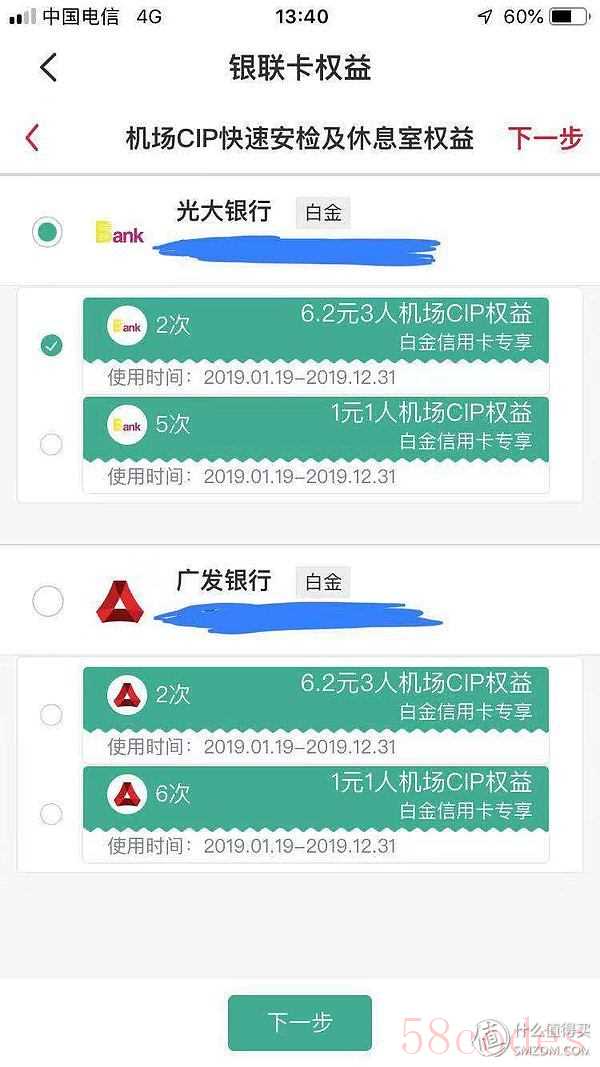This screenshot has width=600, height=1067.
Task: Select the 光大银行 card radio button
Action: (x=47, y=233)
